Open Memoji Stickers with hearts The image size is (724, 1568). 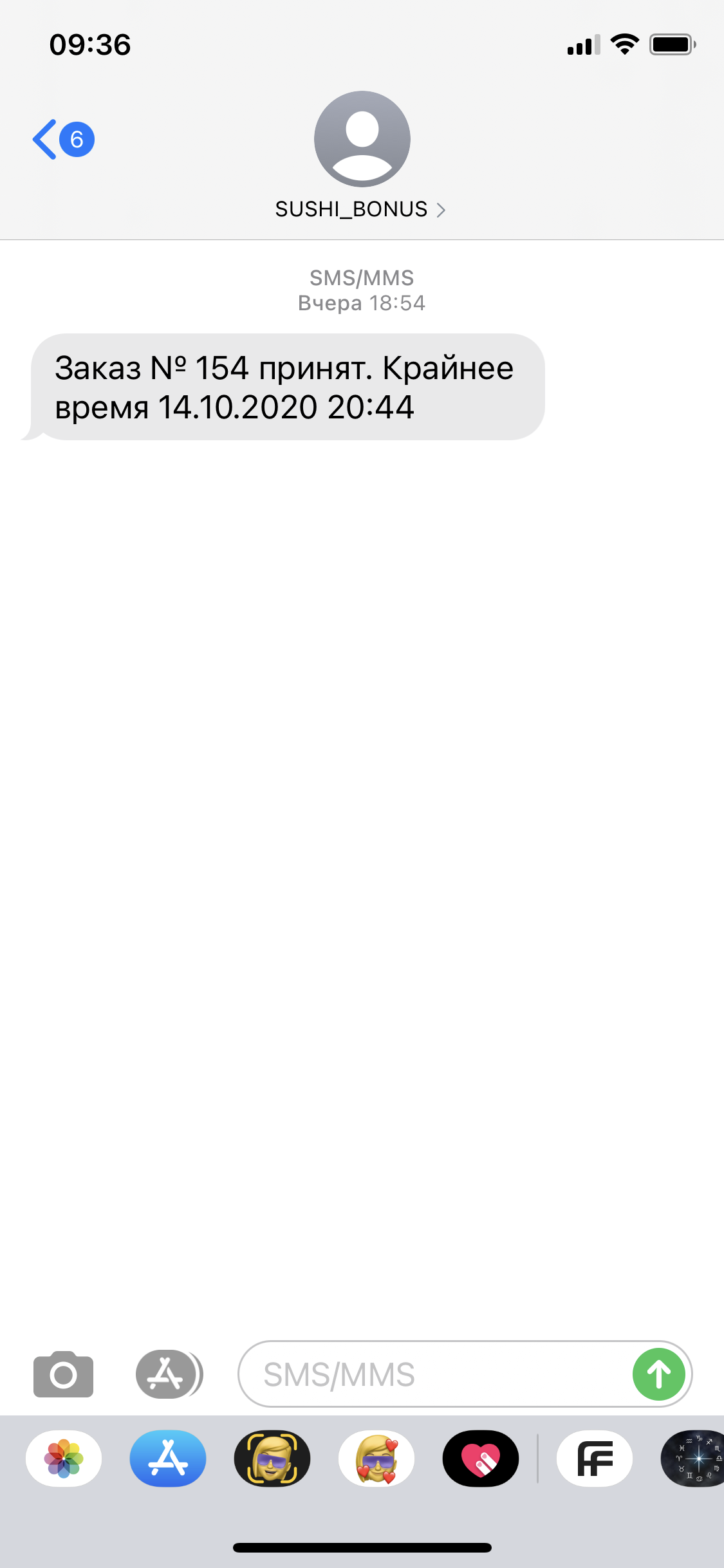pos(376,1459)
